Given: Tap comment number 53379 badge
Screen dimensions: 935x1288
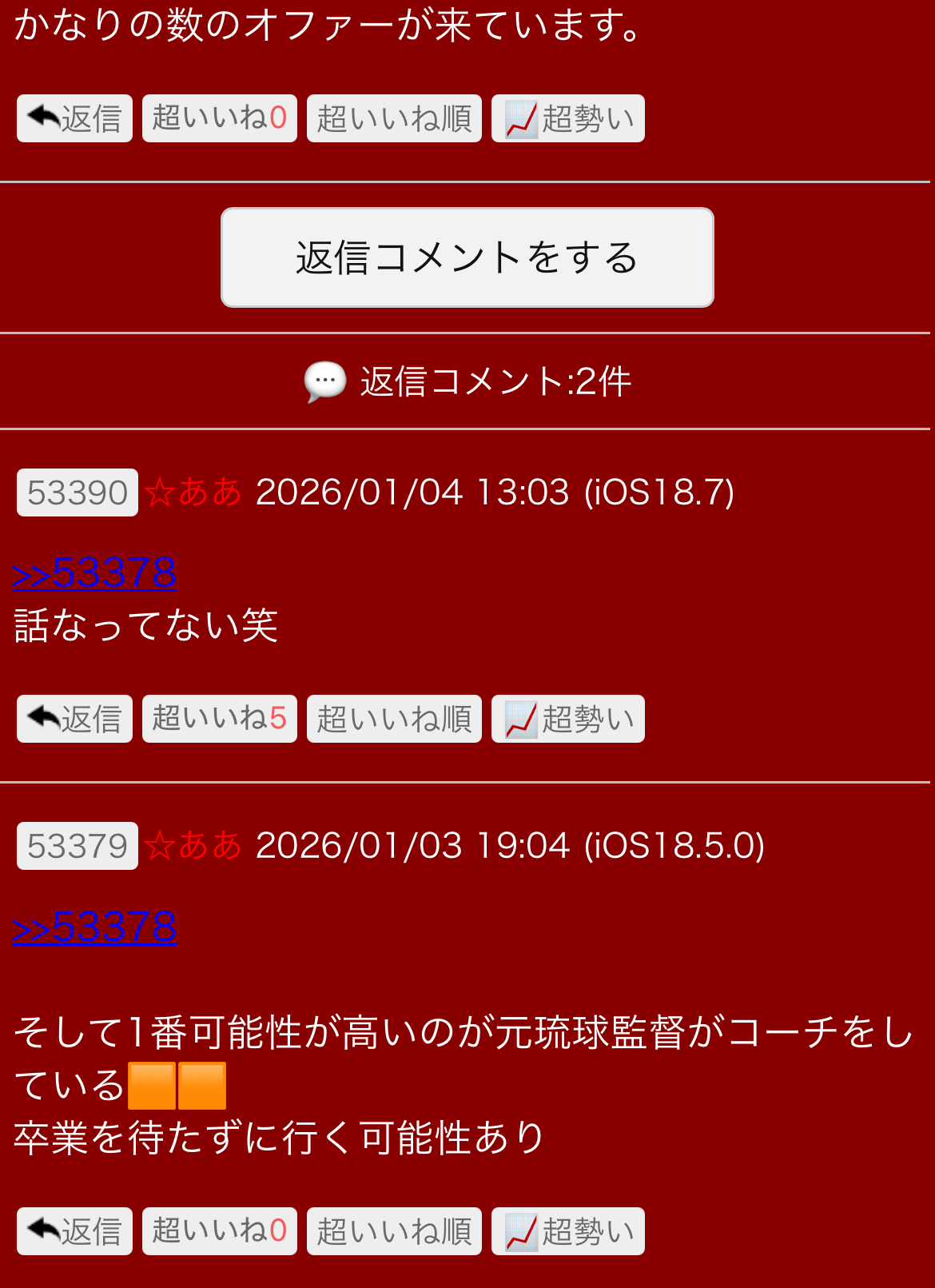Looking at the screenshot, I should tap(78, 846).
